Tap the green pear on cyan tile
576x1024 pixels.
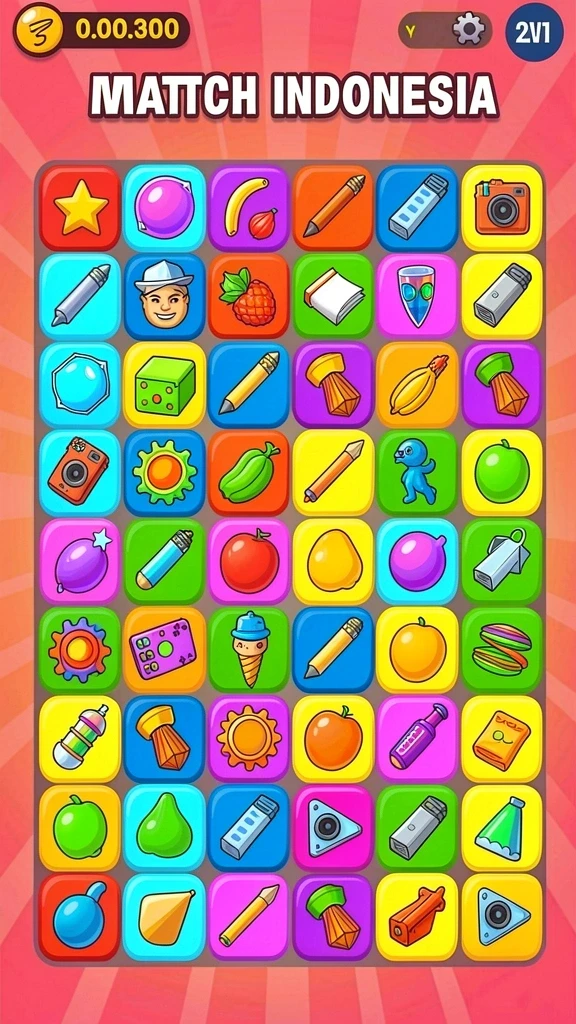pyautogui.click(x=165, y=827)
